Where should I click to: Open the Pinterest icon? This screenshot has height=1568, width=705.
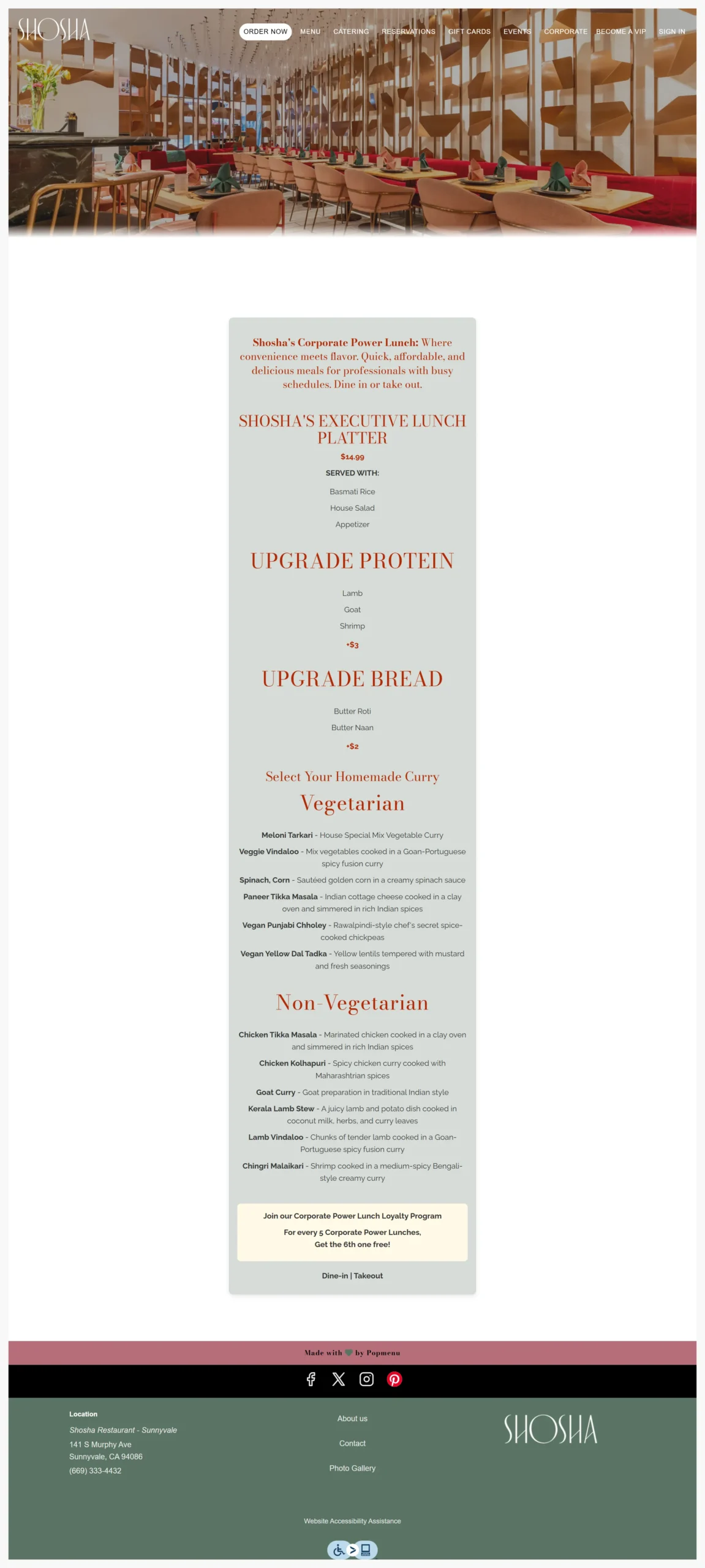point(394,1379)
